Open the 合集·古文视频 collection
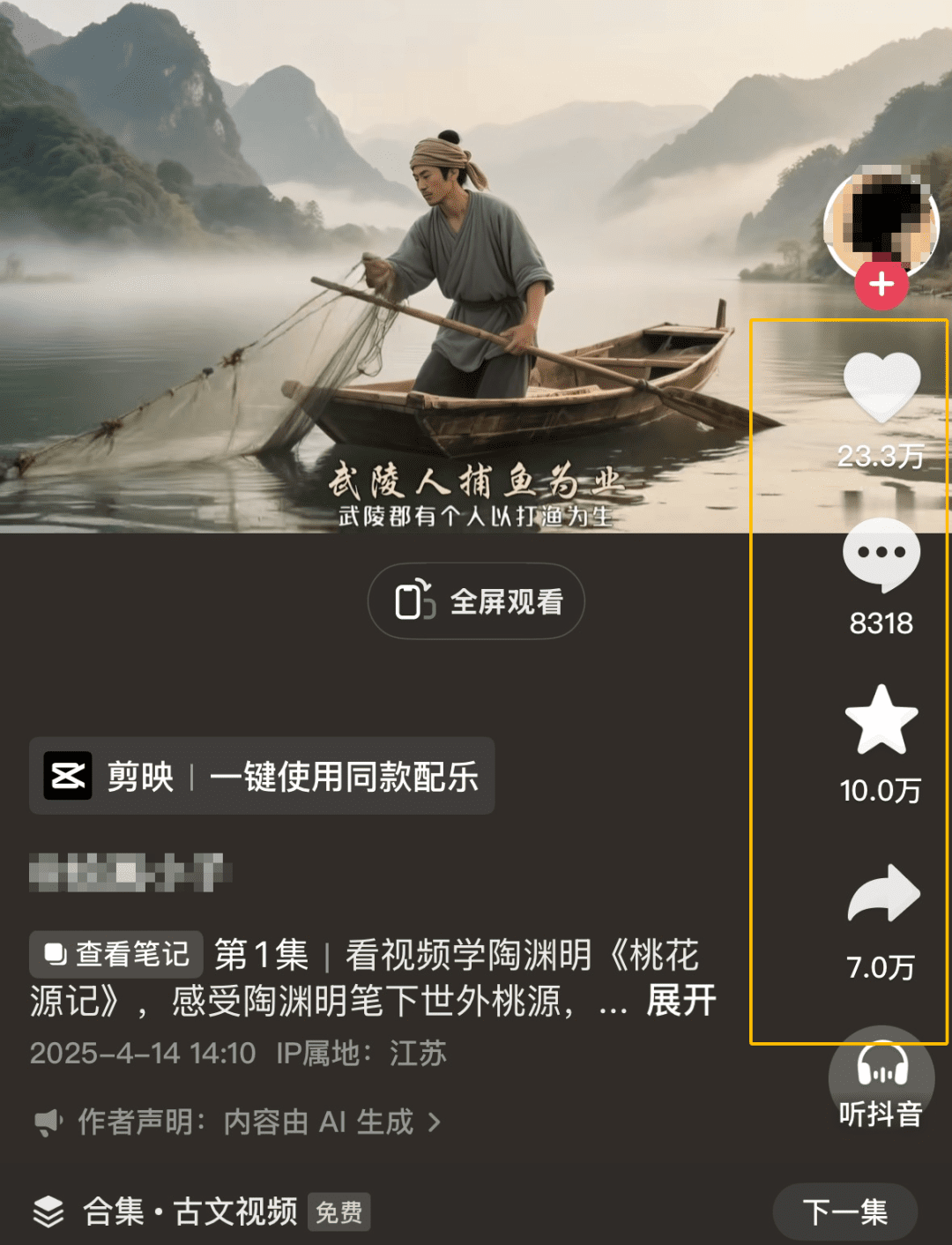 [x=190, y=1211]
